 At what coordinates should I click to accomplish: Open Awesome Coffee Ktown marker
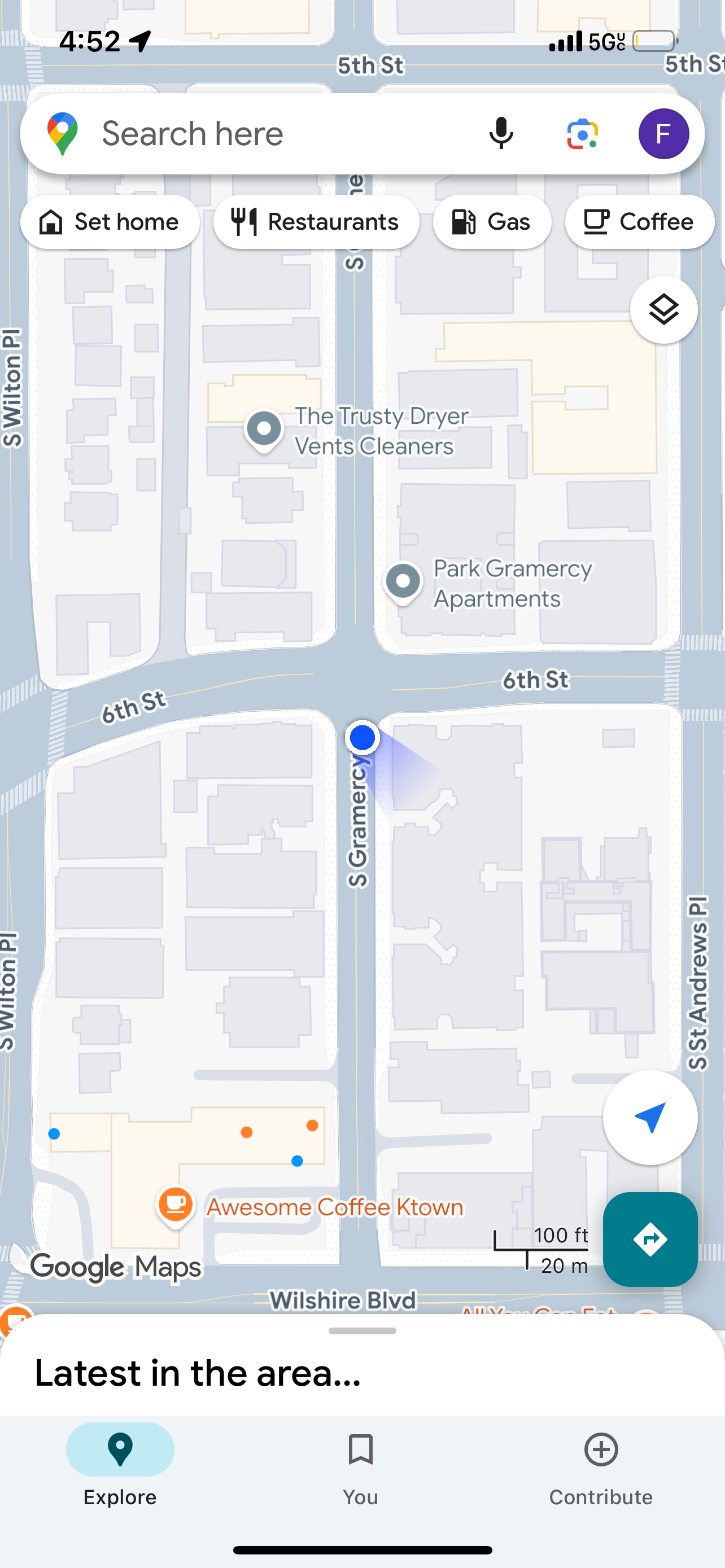176,1205
